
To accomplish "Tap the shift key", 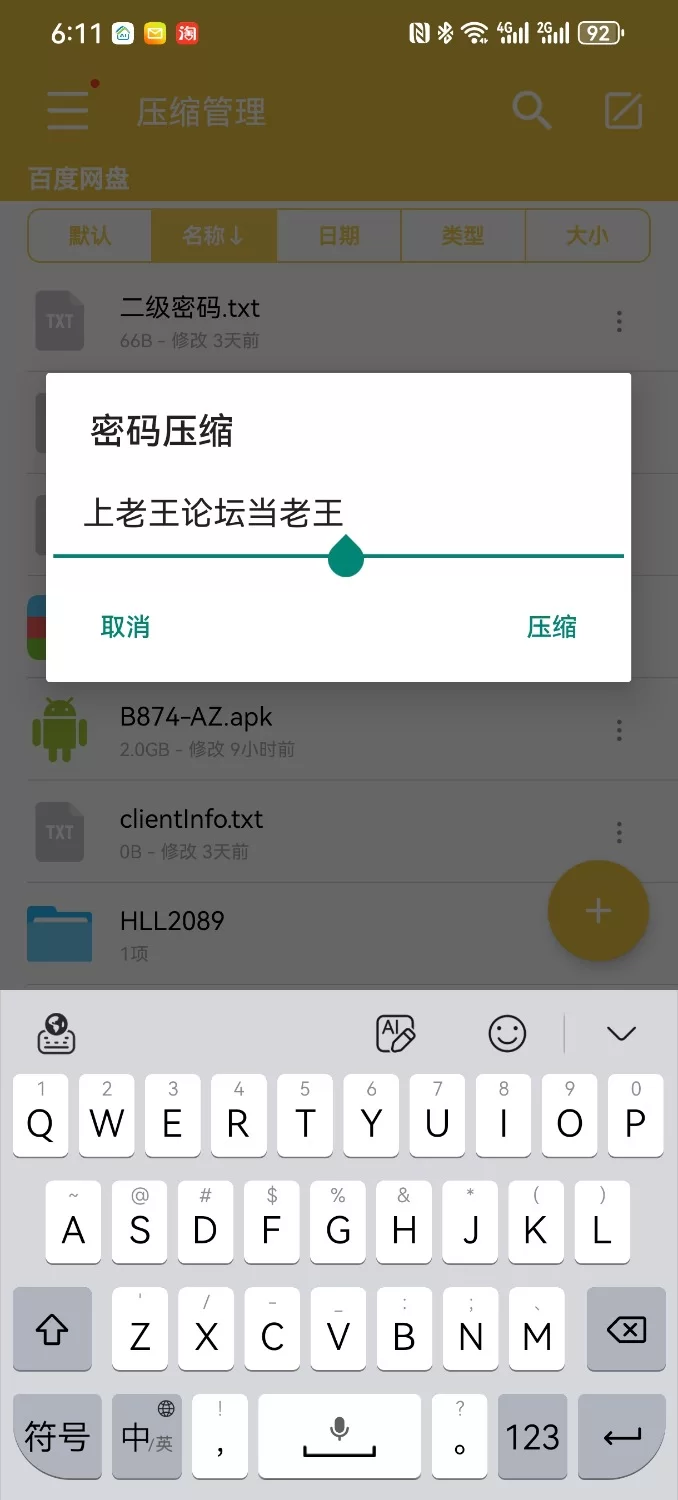I will (x=53, y=1329).
